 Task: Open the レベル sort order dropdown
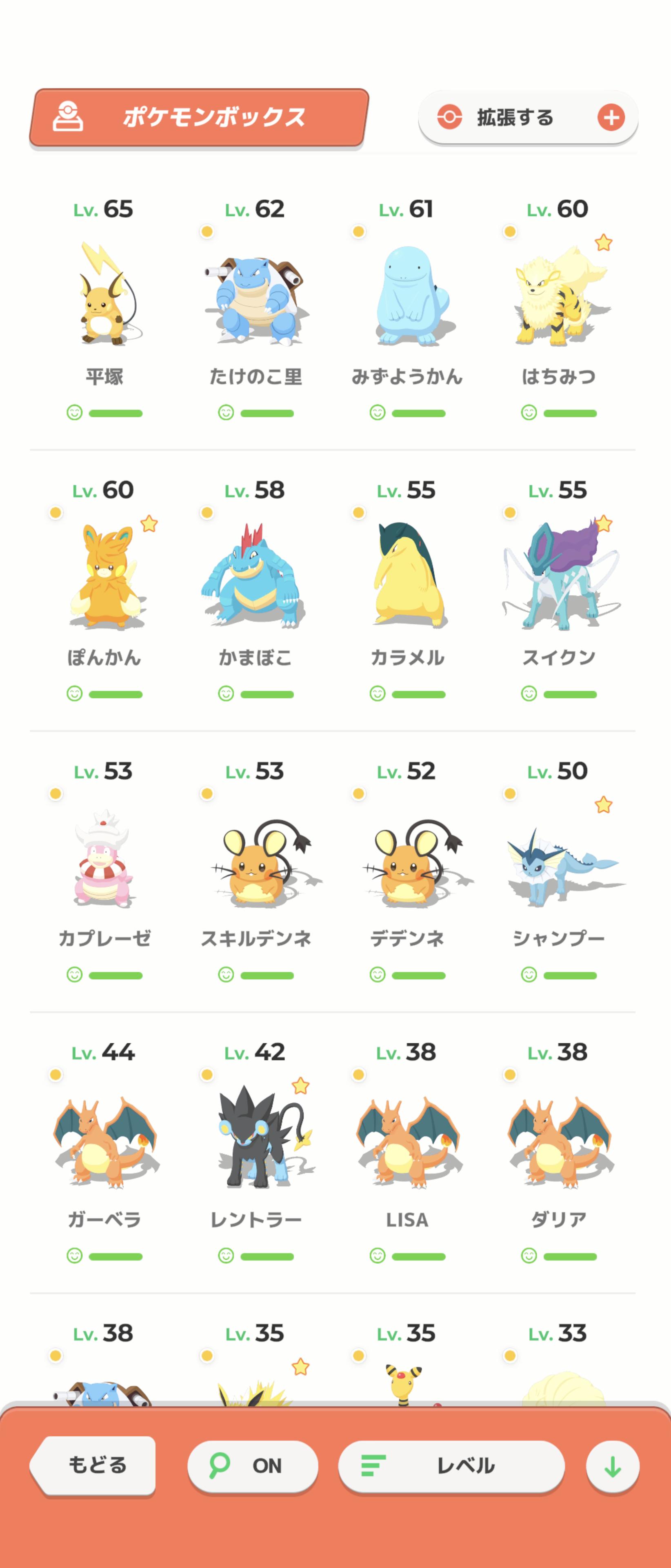(x=451, y=1465)
